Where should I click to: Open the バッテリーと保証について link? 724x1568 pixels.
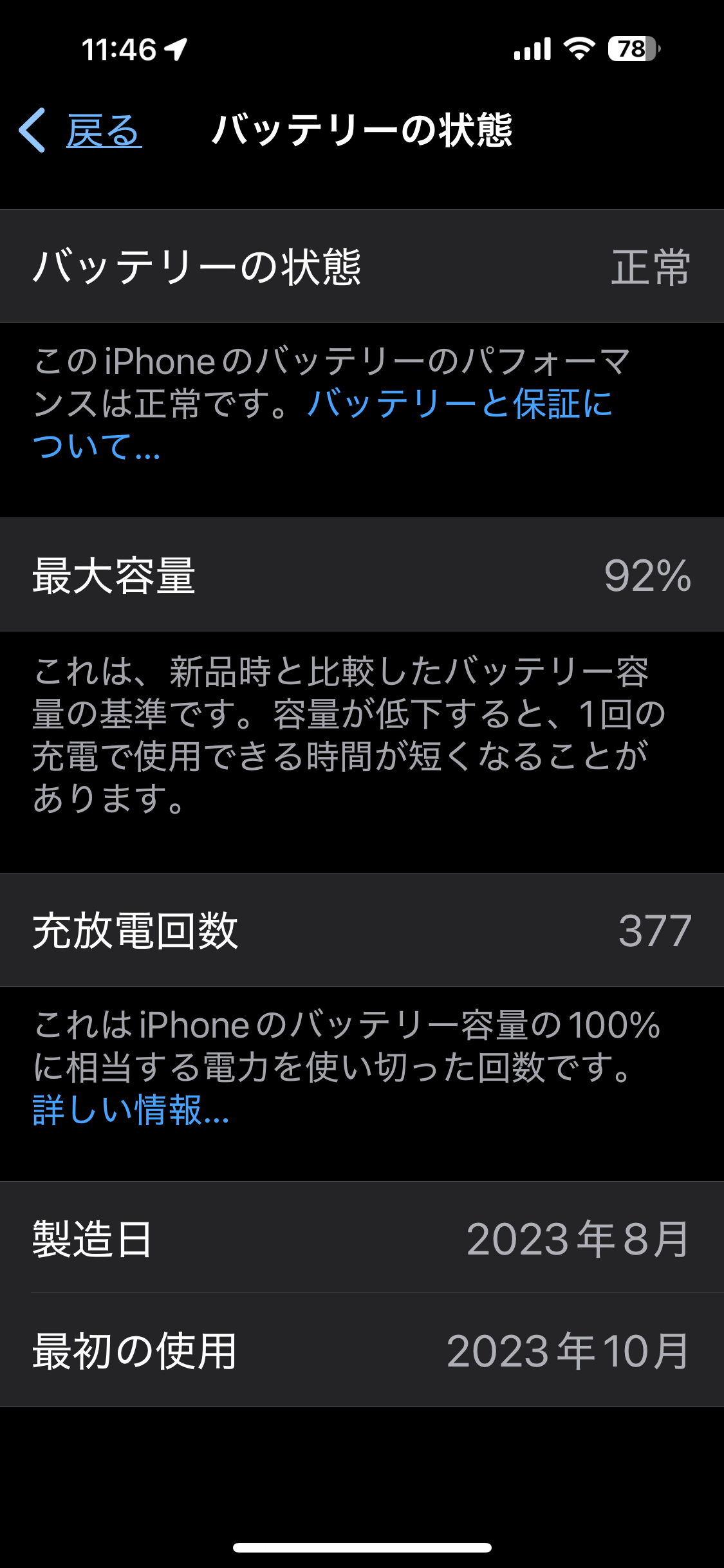459,404
